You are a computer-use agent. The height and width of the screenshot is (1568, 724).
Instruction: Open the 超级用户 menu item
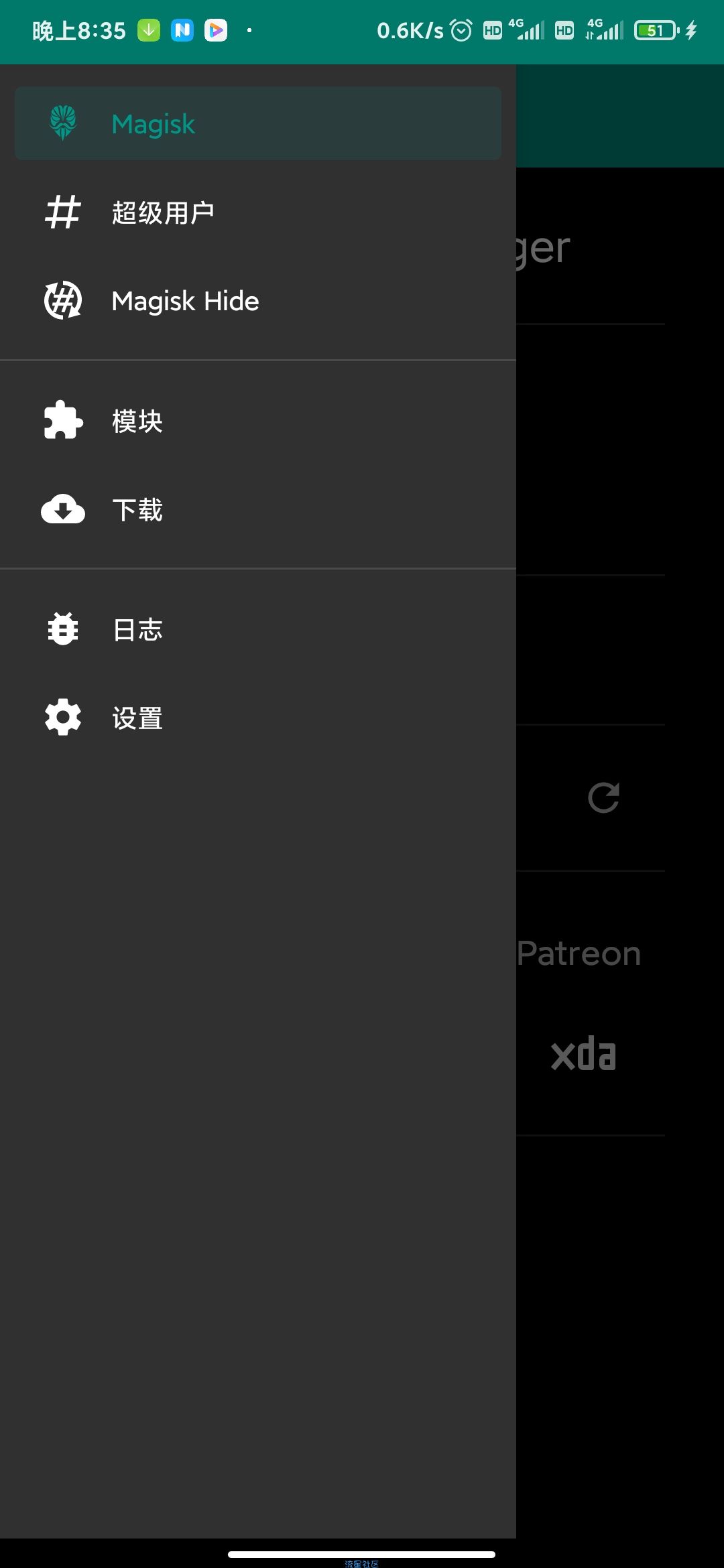coord(164,212)
